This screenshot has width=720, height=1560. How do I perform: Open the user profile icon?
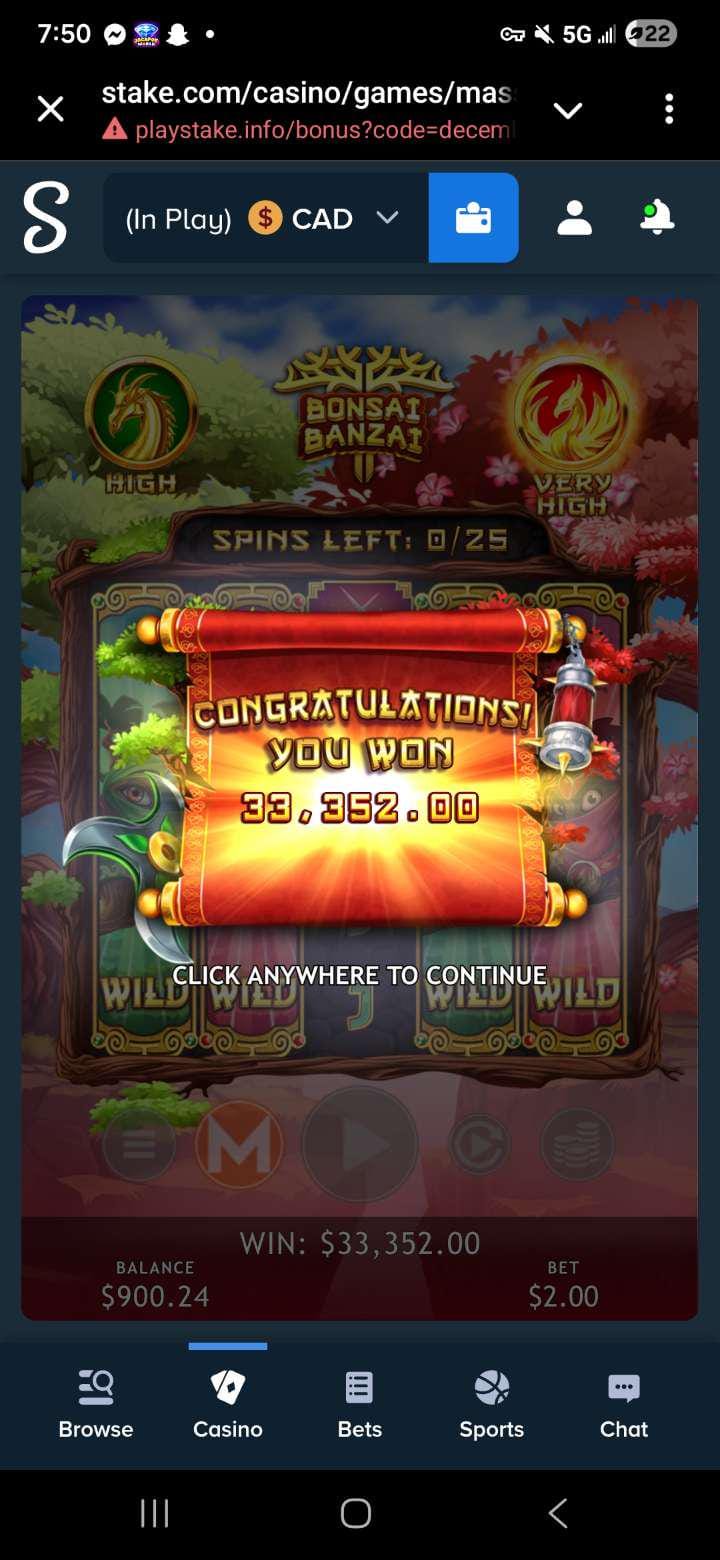pos(574,218)
